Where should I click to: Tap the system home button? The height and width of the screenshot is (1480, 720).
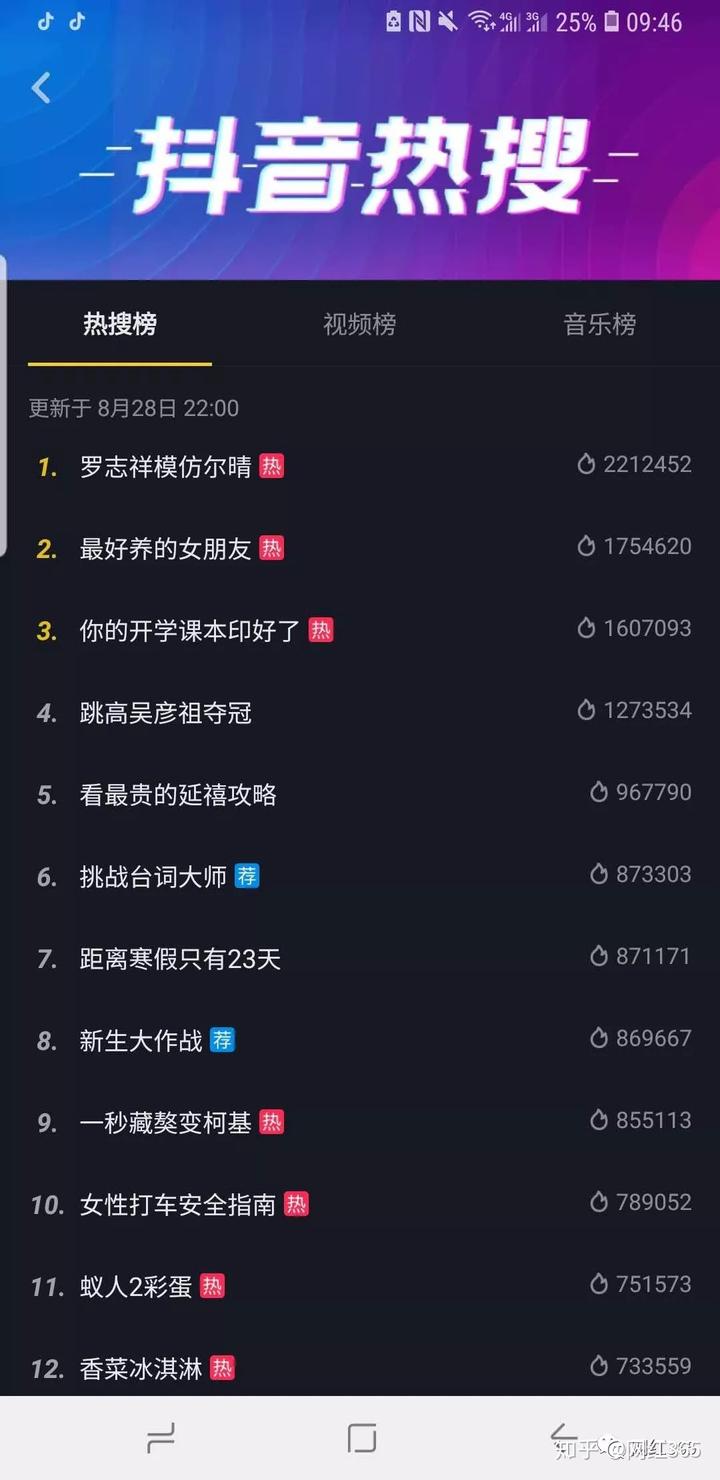(361, 1438)
